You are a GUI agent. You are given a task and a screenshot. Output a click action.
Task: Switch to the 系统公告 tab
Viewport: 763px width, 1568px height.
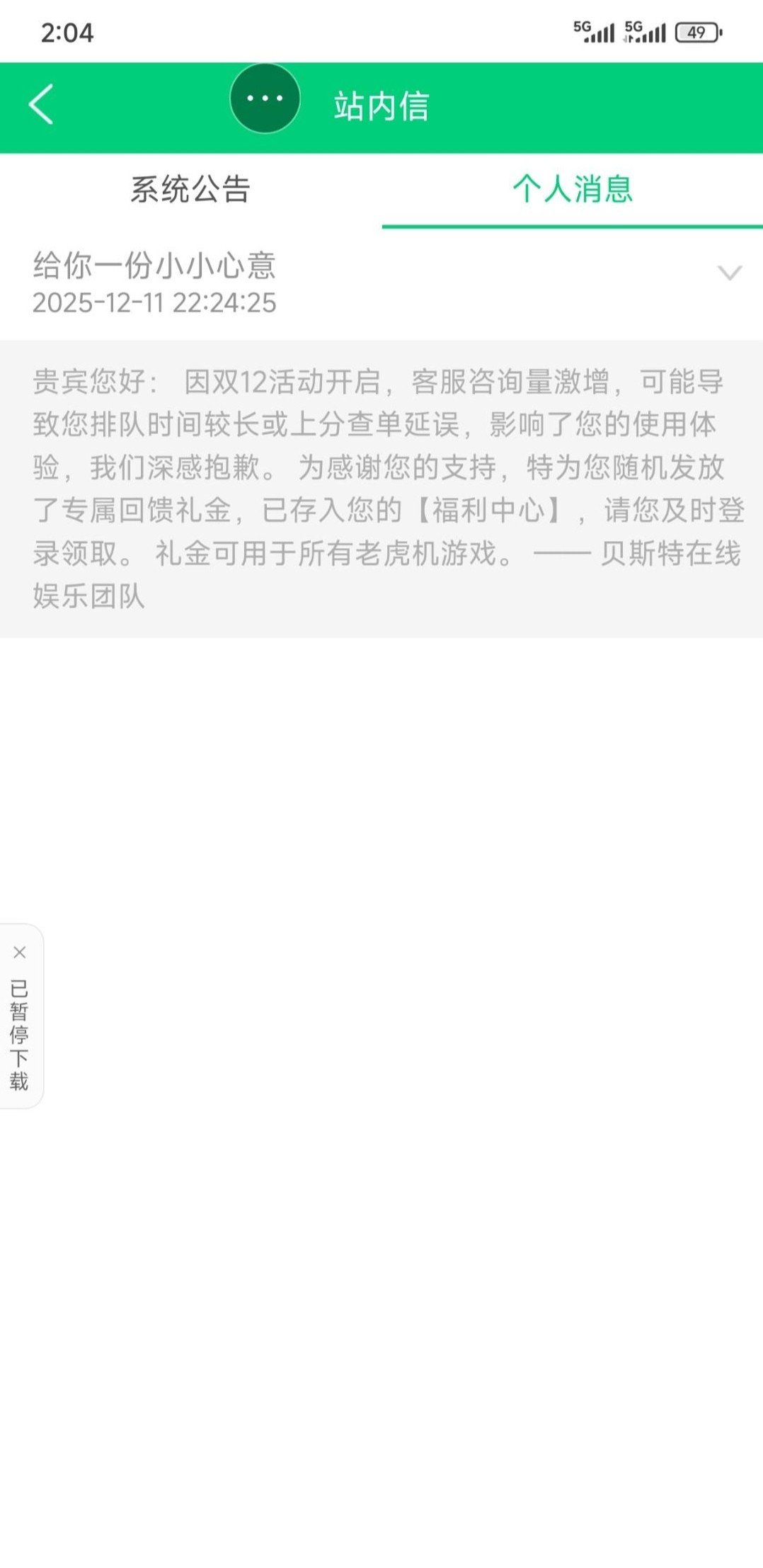190,190
